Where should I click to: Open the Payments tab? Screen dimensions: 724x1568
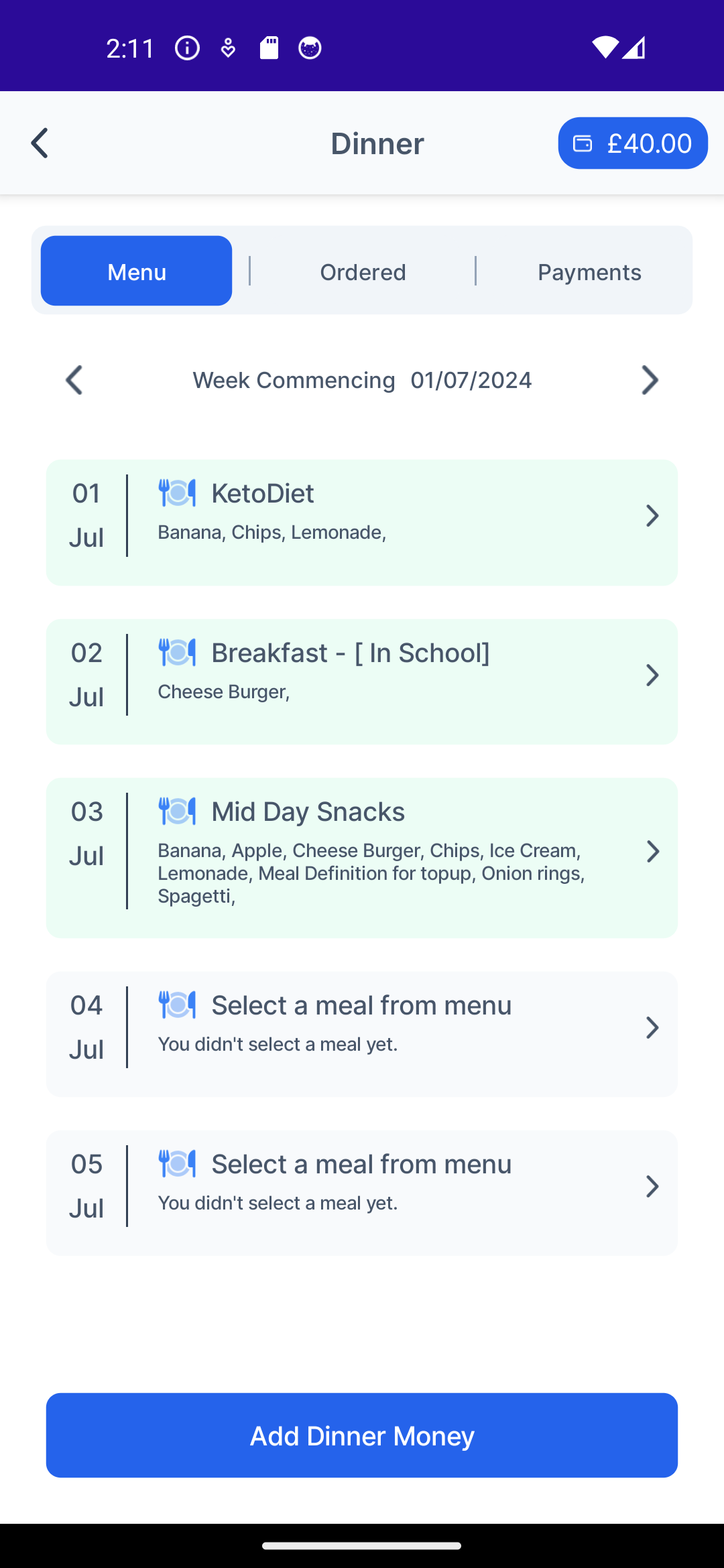[x=589, y=271]
